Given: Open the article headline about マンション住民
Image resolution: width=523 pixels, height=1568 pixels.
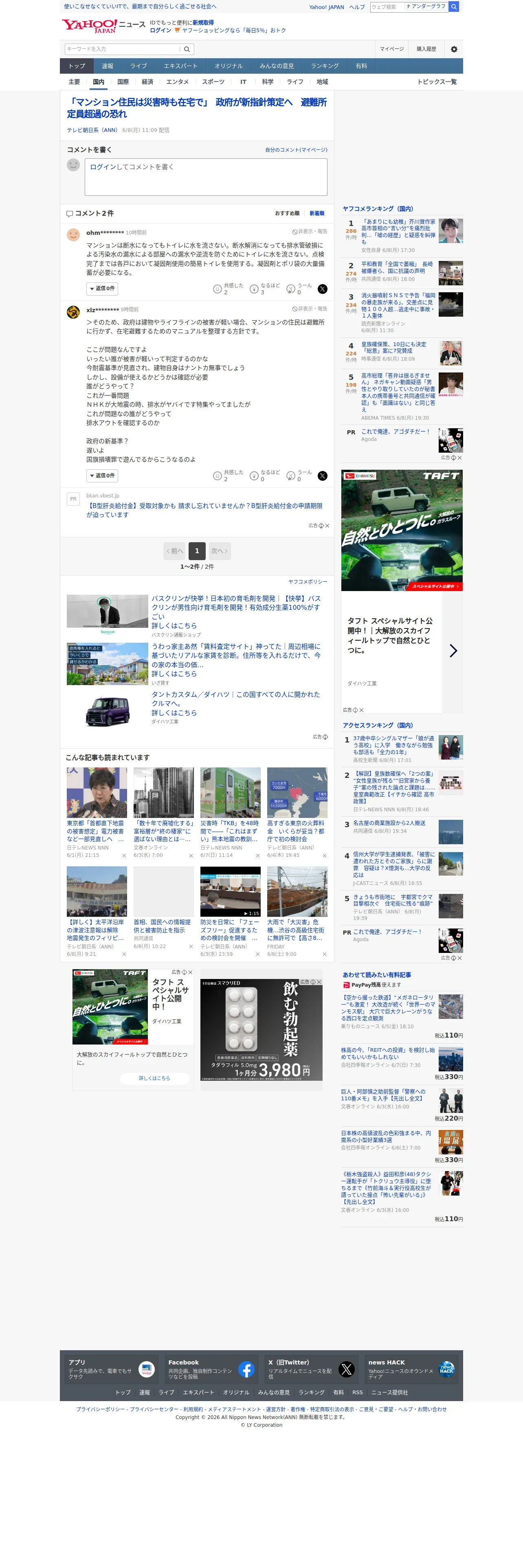Looking at the screenshot, I should point(197,108).
